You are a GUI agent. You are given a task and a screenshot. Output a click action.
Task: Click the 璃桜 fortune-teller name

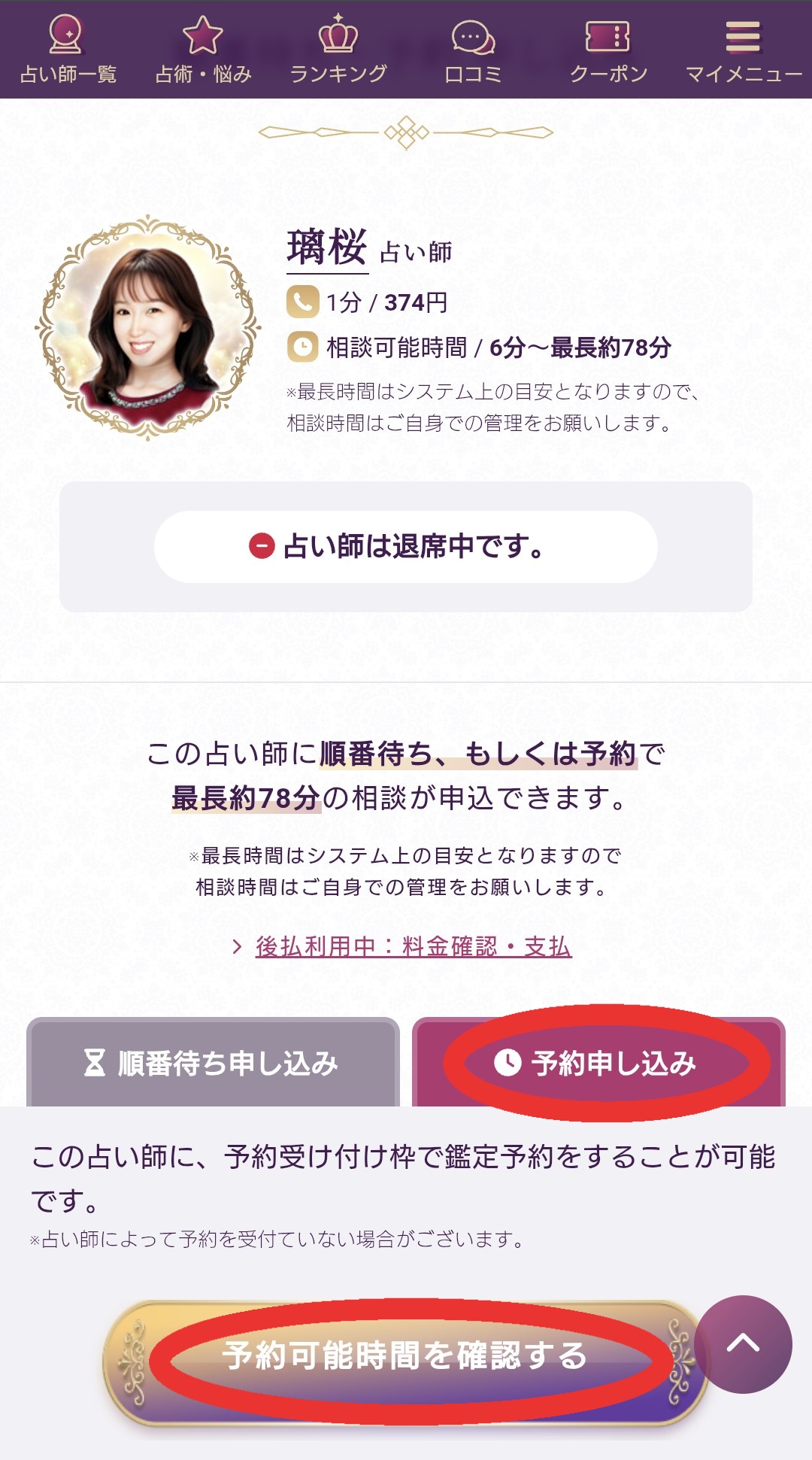point(323,253)
